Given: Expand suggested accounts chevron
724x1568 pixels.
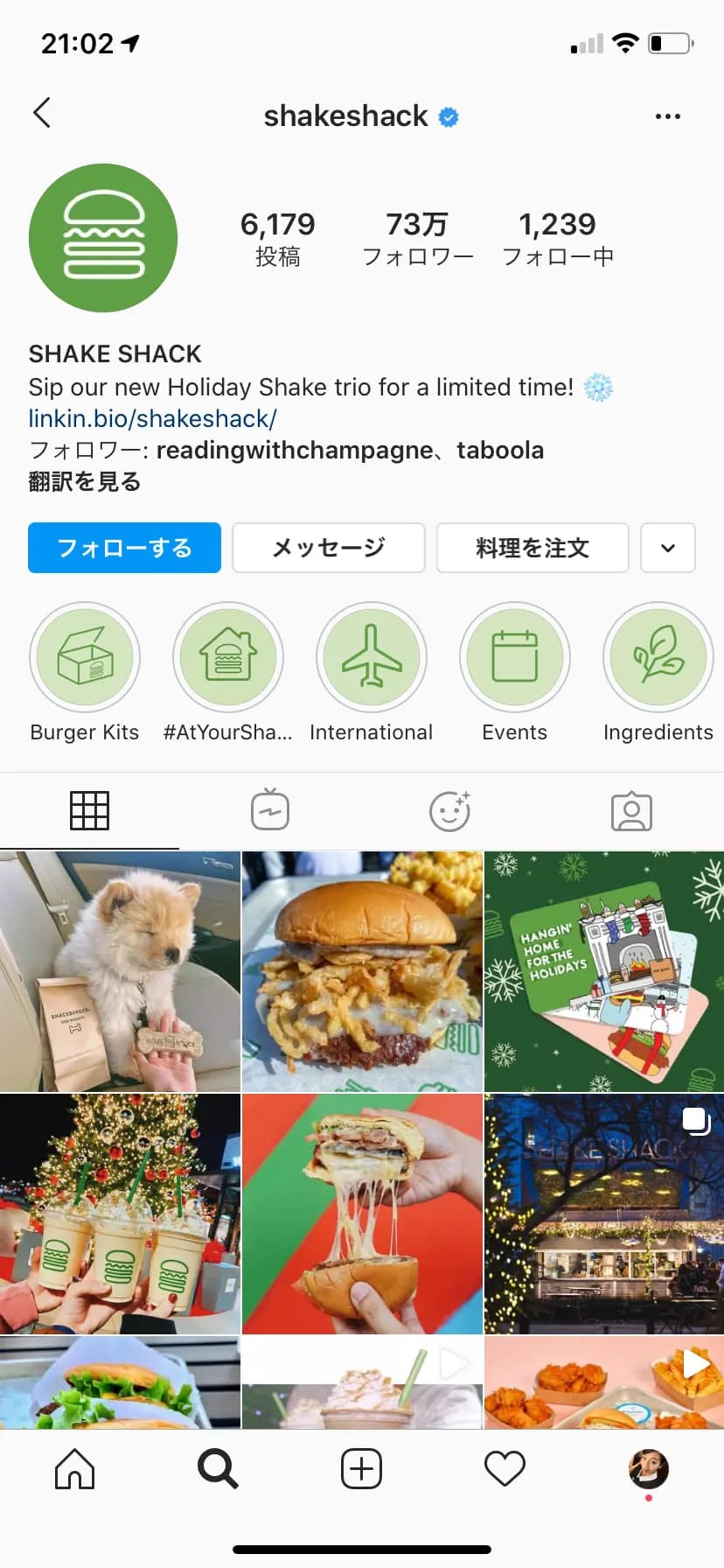Looking at the screenshot, I should click(667, 548).
